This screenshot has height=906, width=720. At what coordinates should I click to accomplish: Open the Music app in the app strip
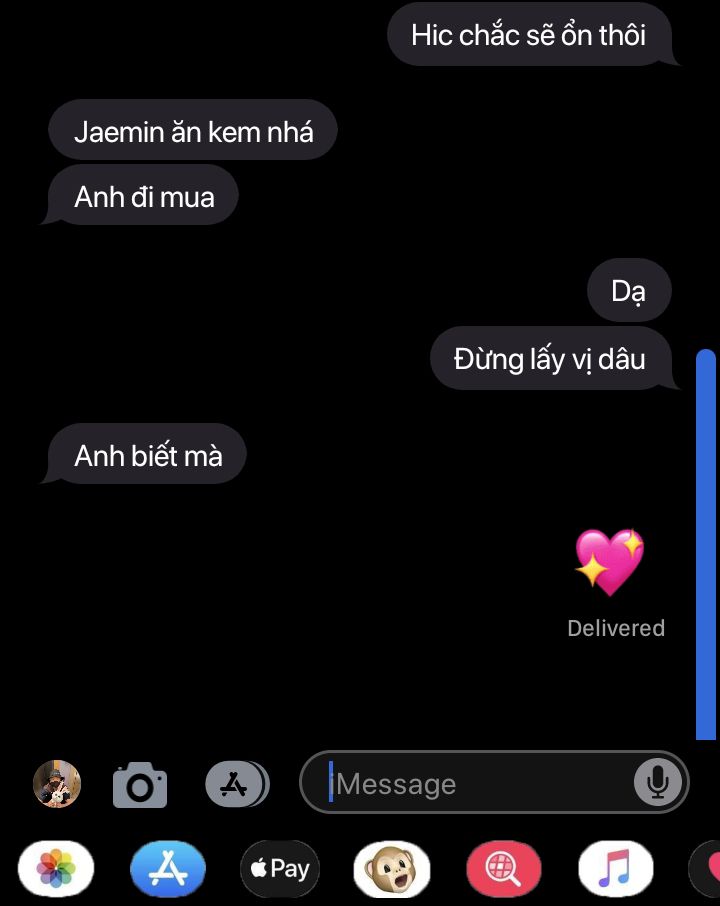(x=615, y=868)
